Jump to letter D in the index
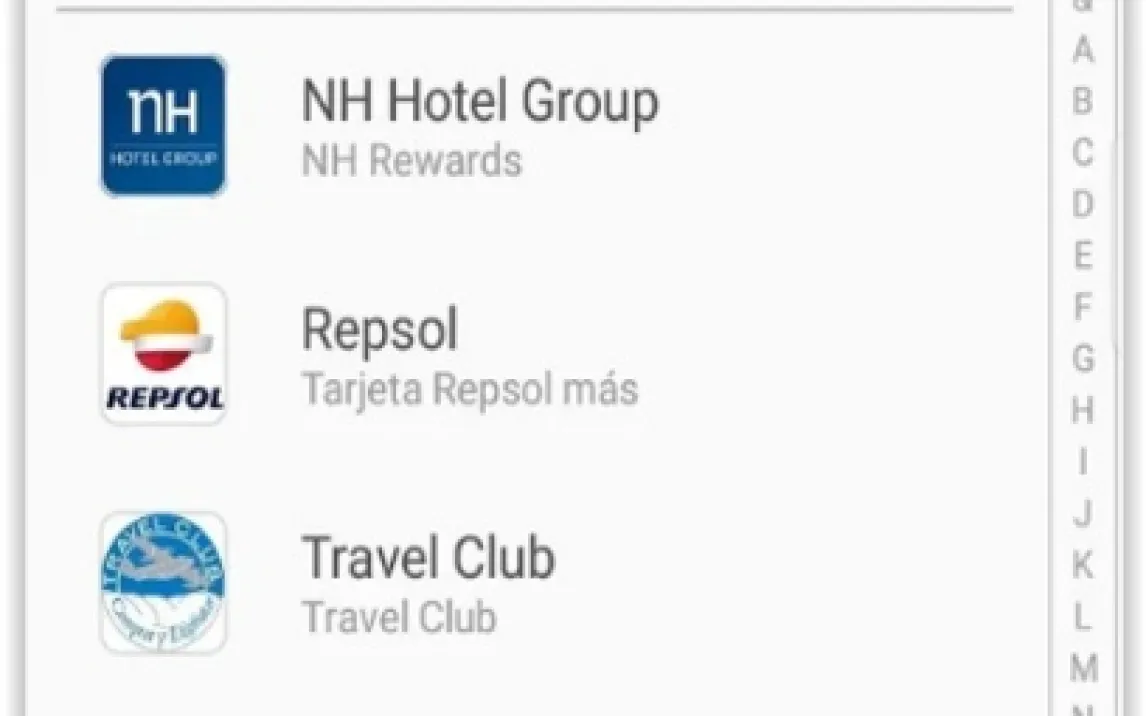1146x716 pixels. pos(1083,204)
